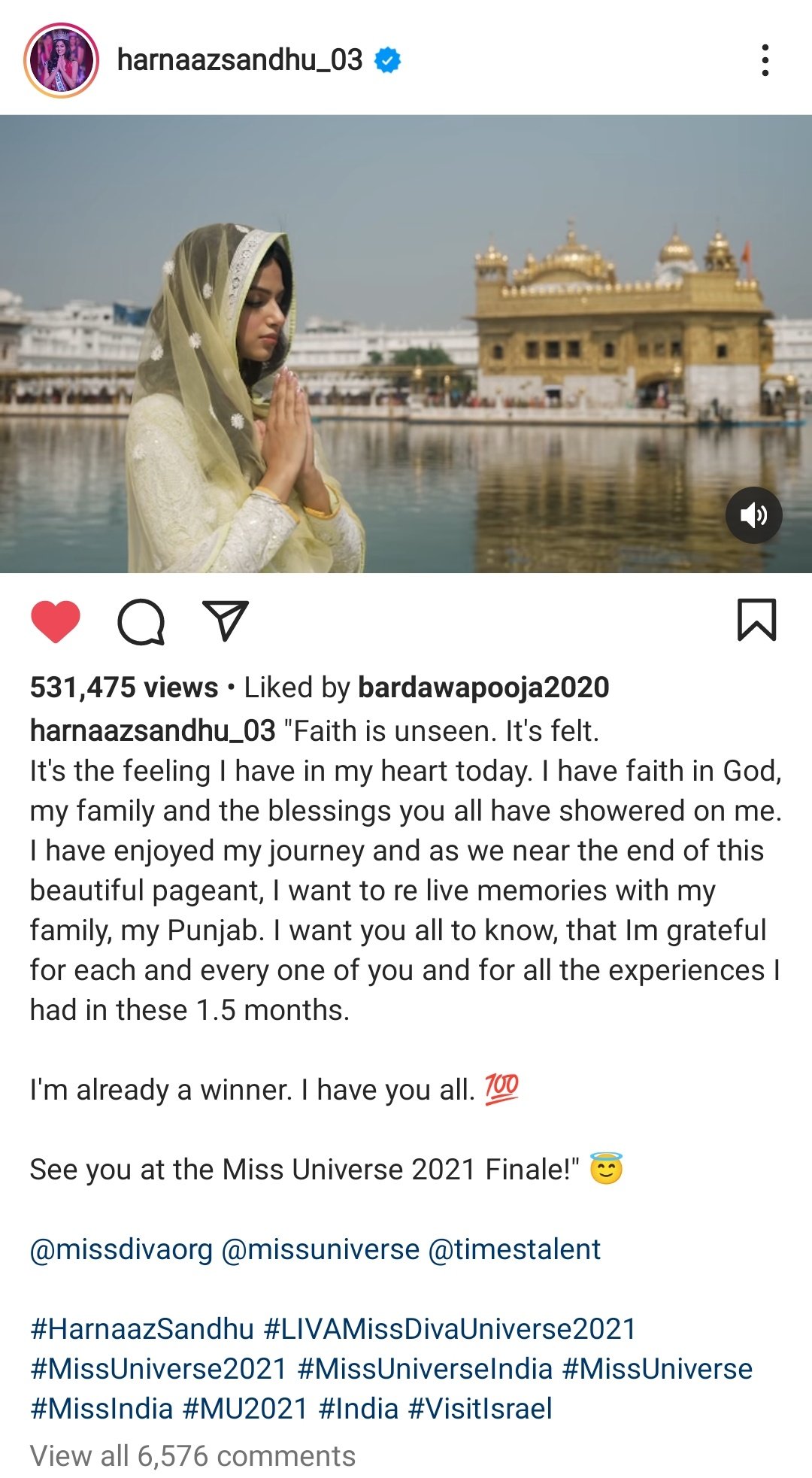Unlike the post with the red heart
The width and height of the screenshot is (812, 1478).
coord(56,621)
